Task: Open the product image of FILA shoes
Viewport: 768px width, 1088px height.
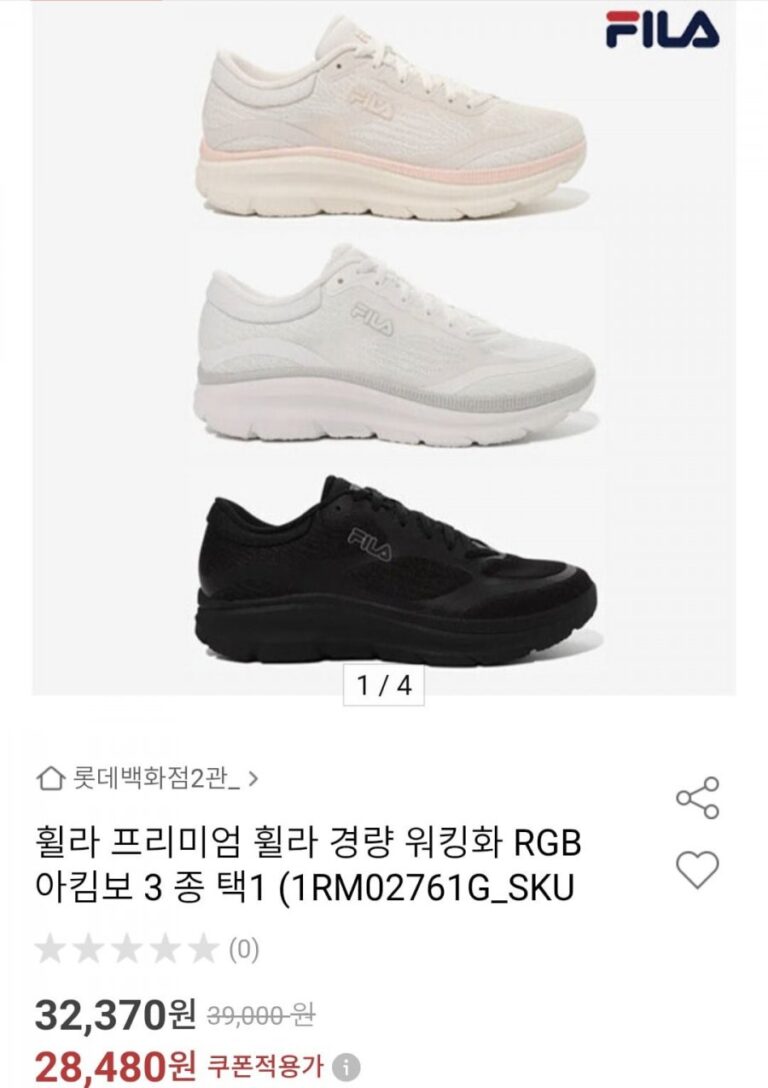Action: click(x=384, y=340)
